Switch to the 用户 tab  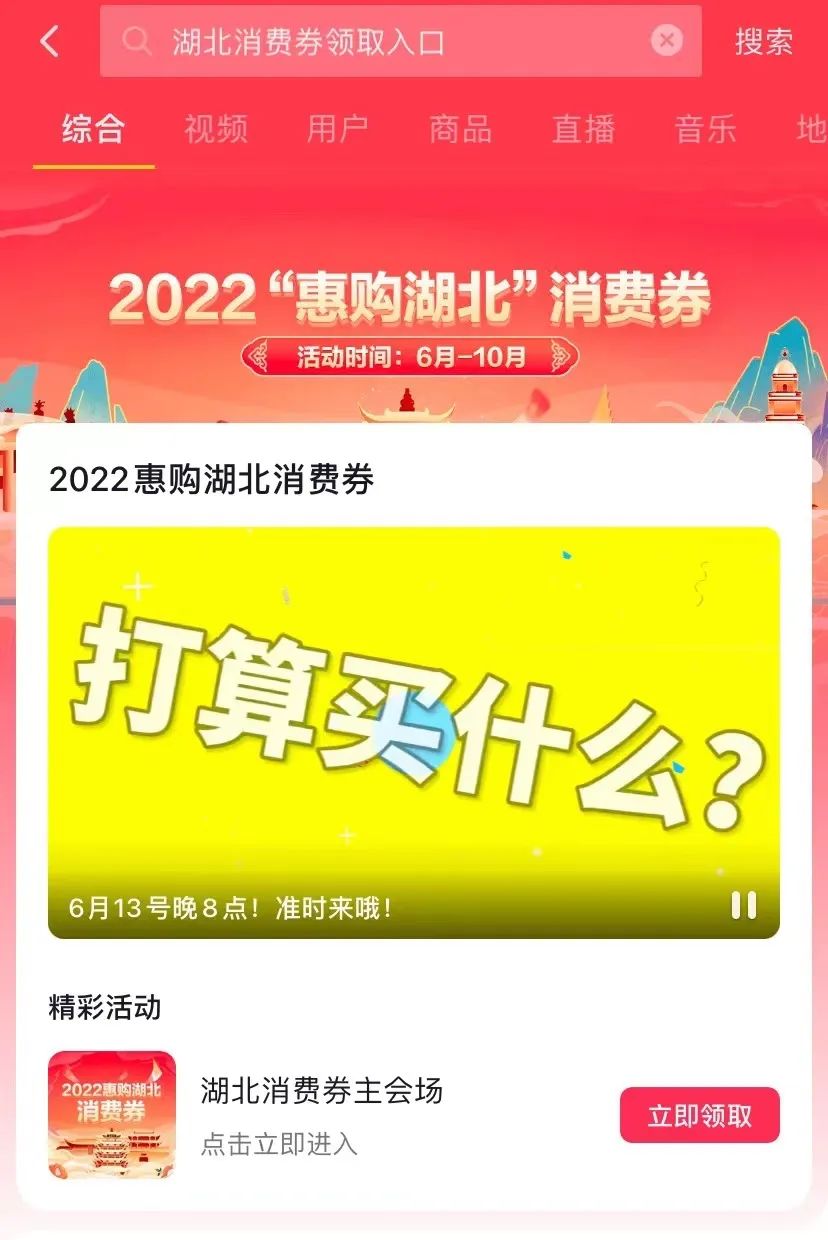pyautogui.click(x=338, y=129)
